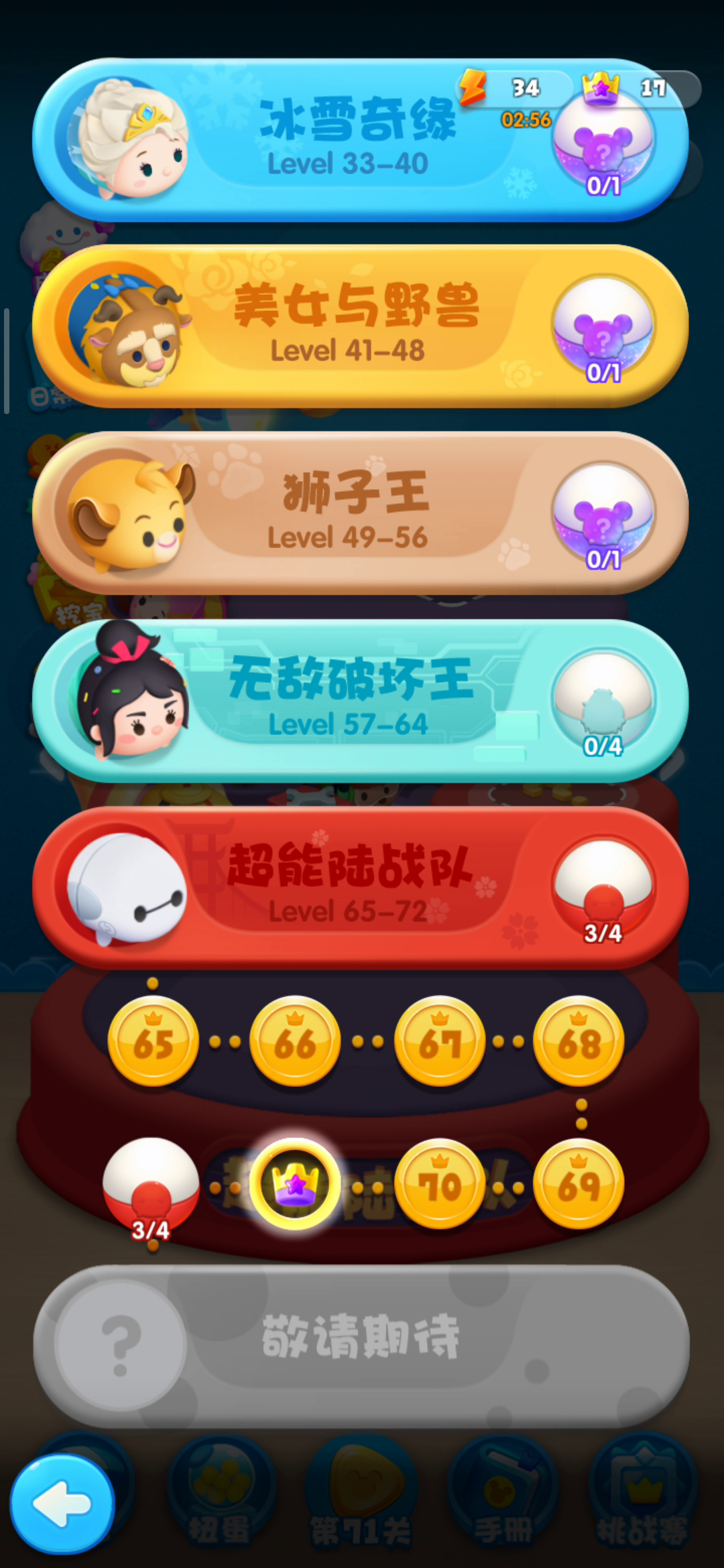The width and height of the screenshot is (724, 1568).
Task: Start level 68
Action: tap(579, 1041)
